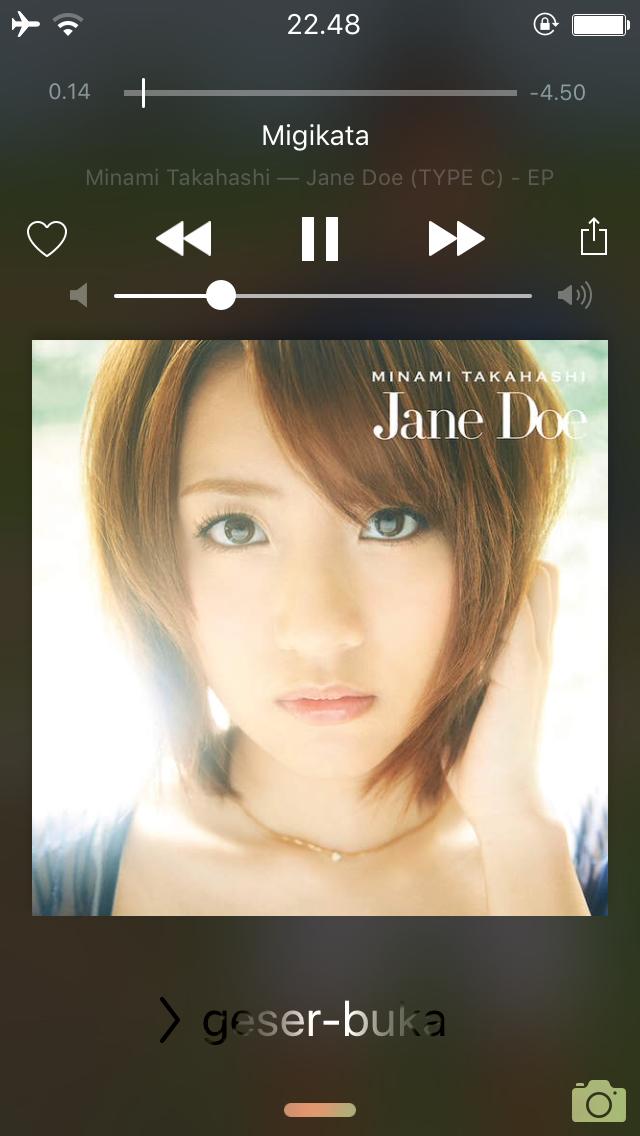Open the camera from the lock screen
Image resolution: width=640 pixels, height=1136 pixels.
598,1101
